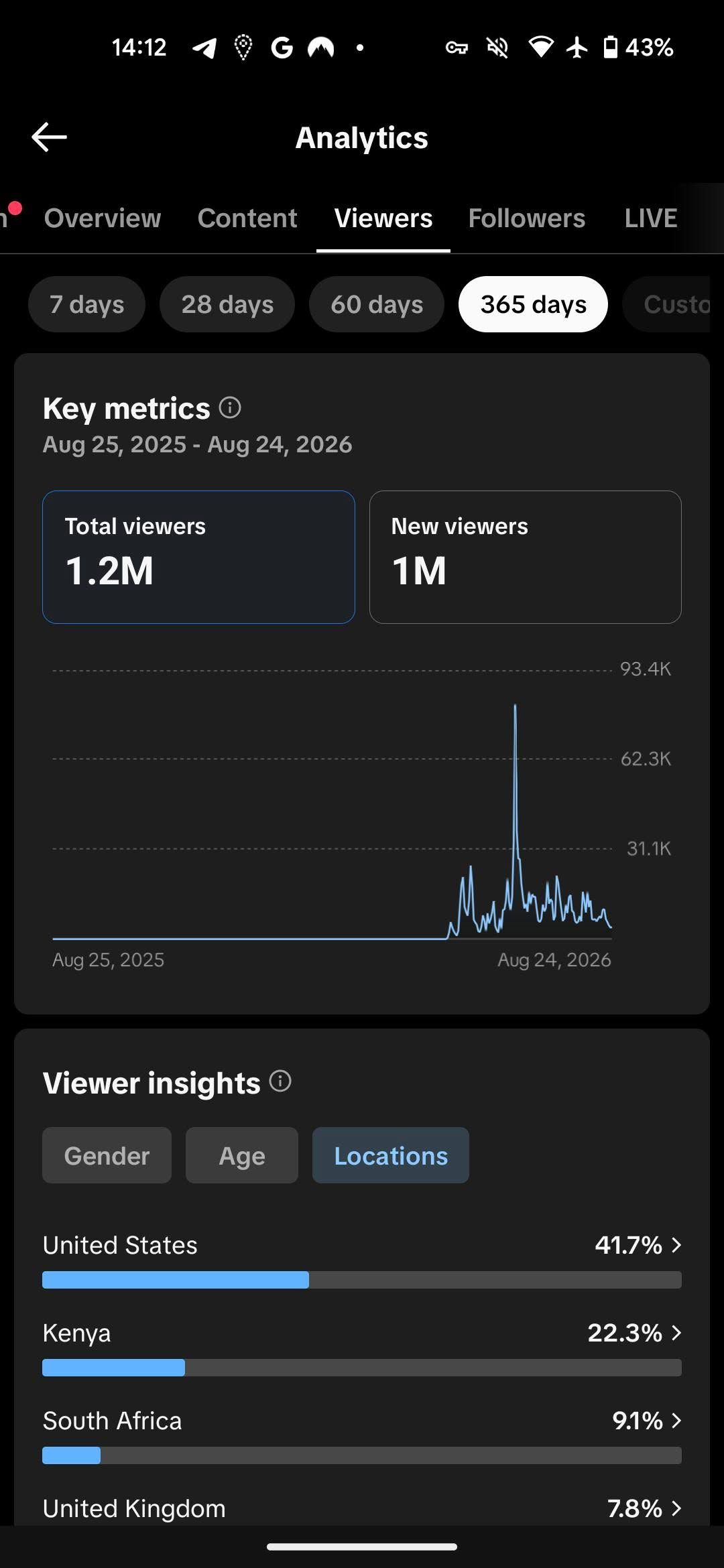
Task: Open the Content tab
Action: click(x=247, y=218)
